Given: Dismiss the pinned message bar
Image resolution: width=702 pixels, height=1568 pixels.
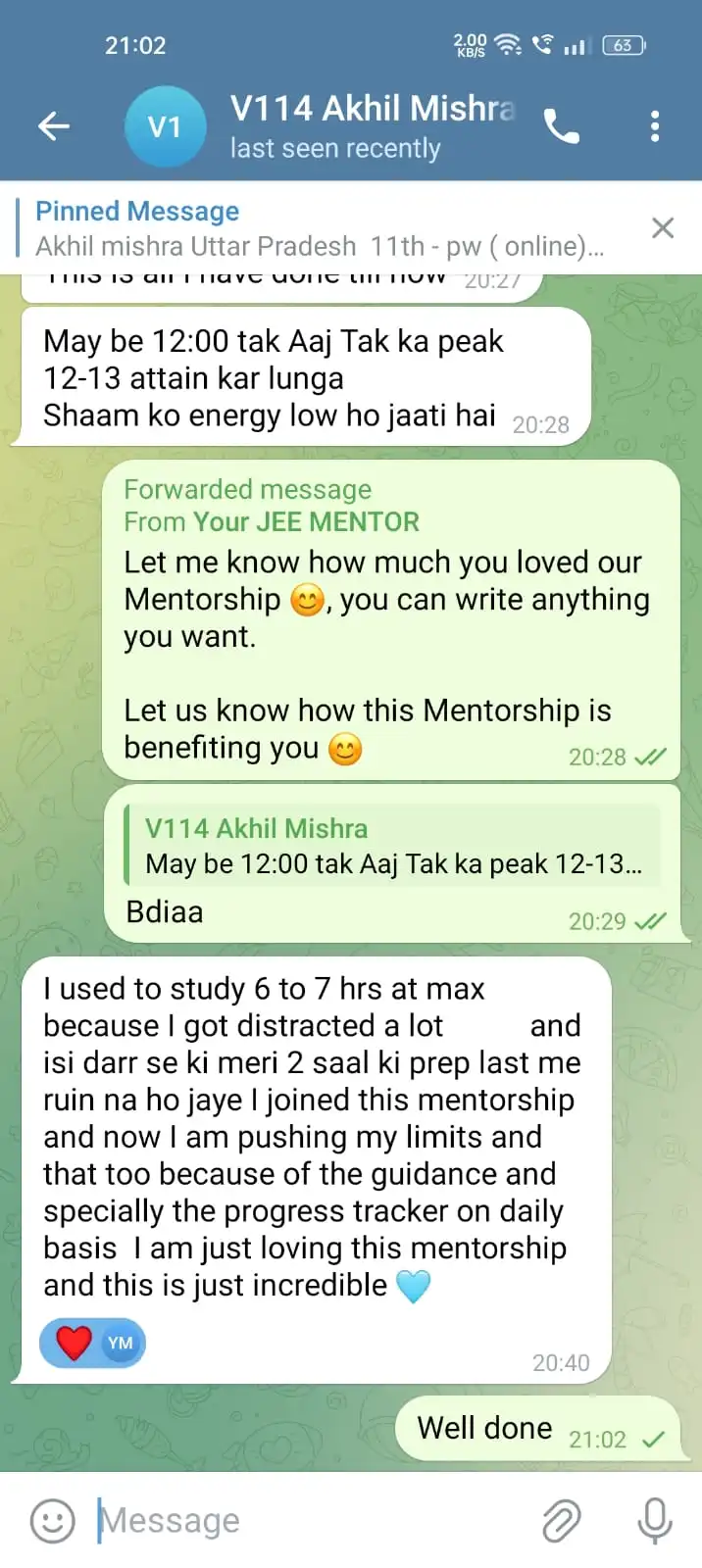Looking at the screenshot, I should [663, 228].
